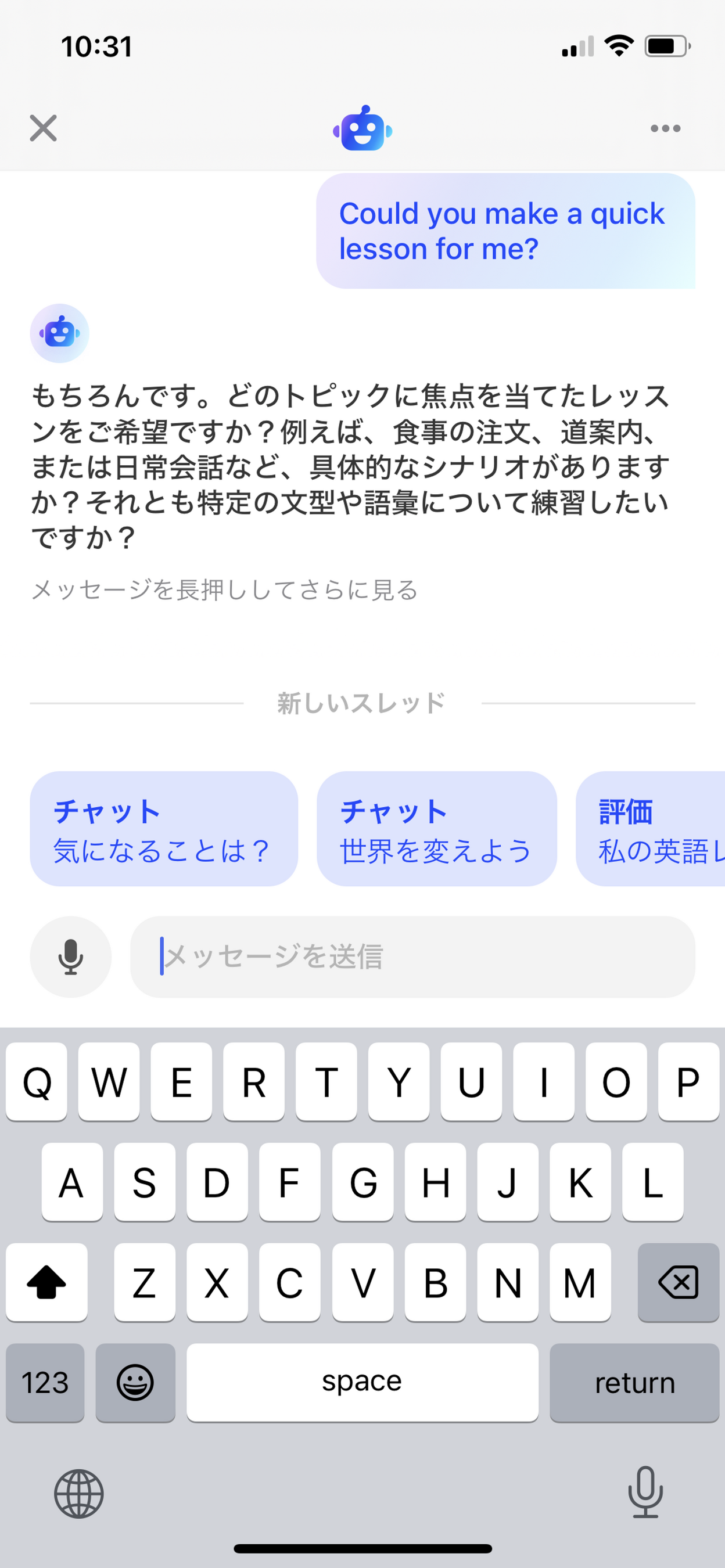
Task: Focus the メッセージを送信 text field
Action: point(412,956)
